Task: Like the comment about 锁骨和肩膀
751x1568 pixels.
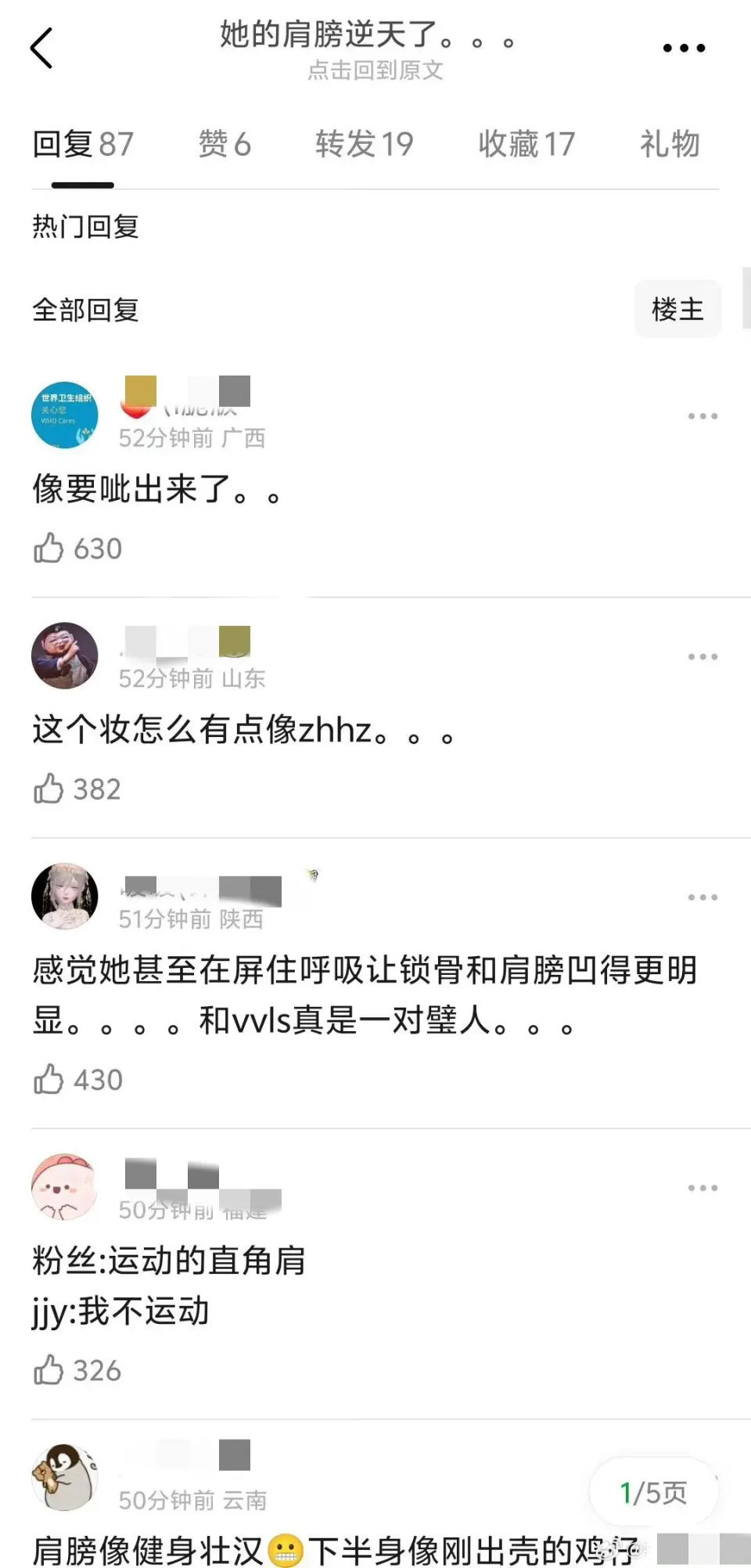Action: pyautogui.click(x=49, y=1080)
